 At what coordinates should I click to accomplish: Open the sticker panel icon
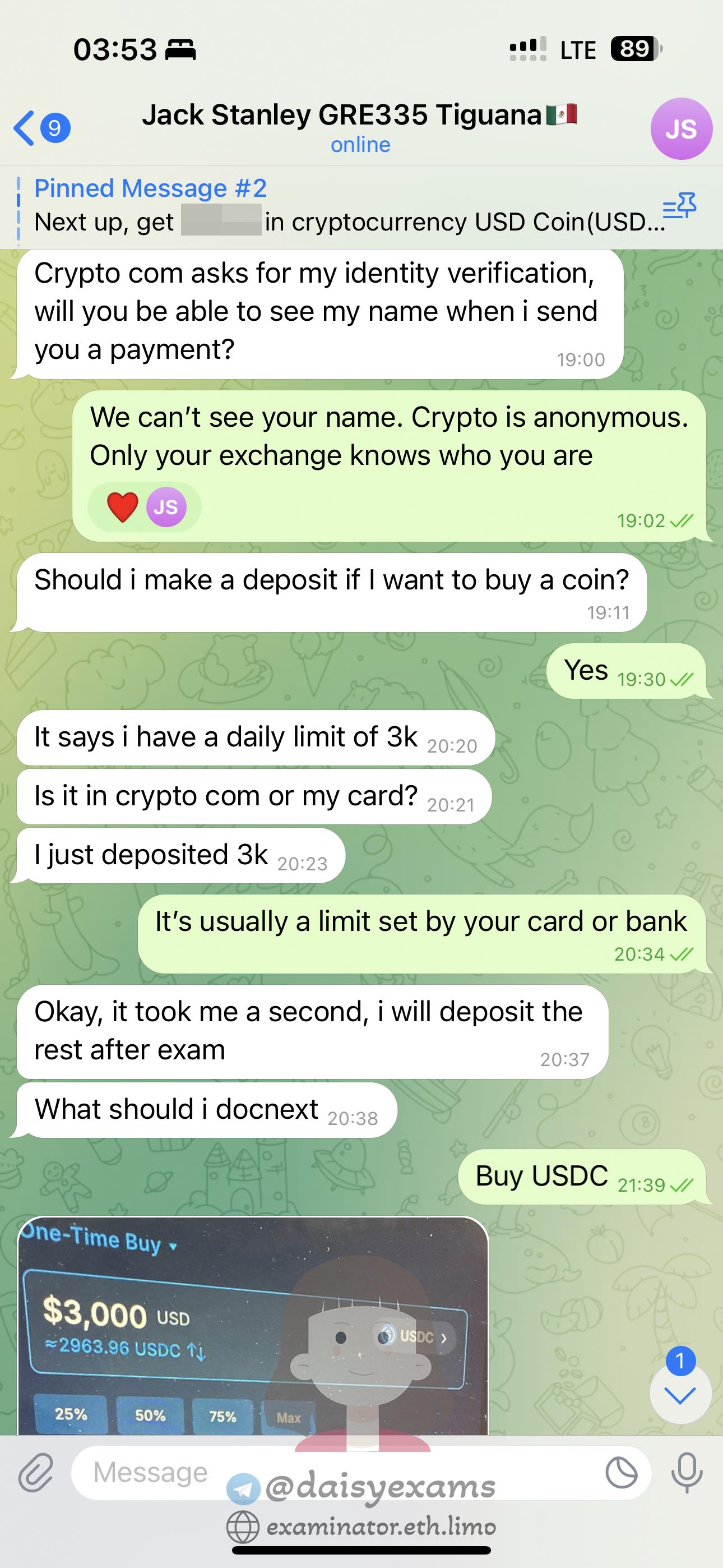622,1474
